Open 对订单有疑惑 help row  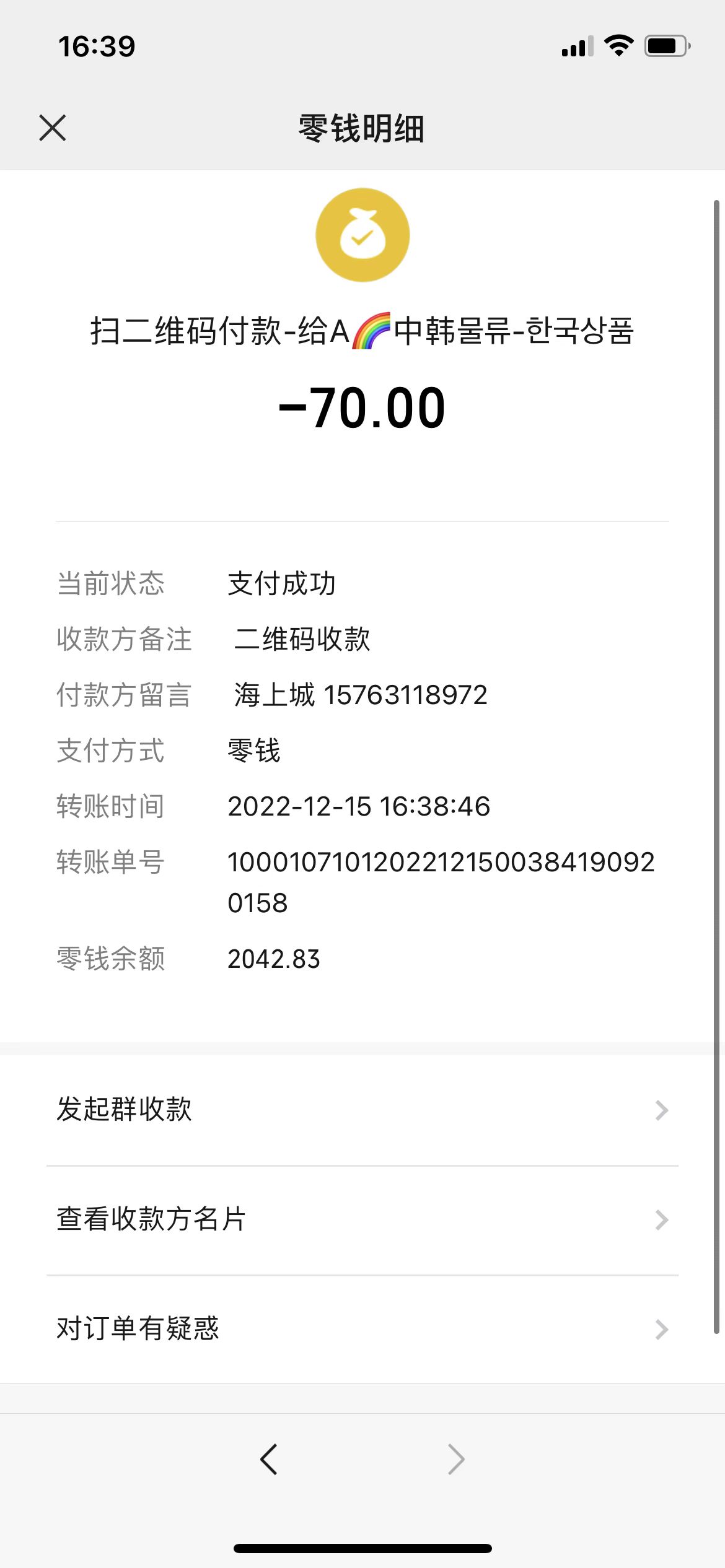[x=362, y=1329]
